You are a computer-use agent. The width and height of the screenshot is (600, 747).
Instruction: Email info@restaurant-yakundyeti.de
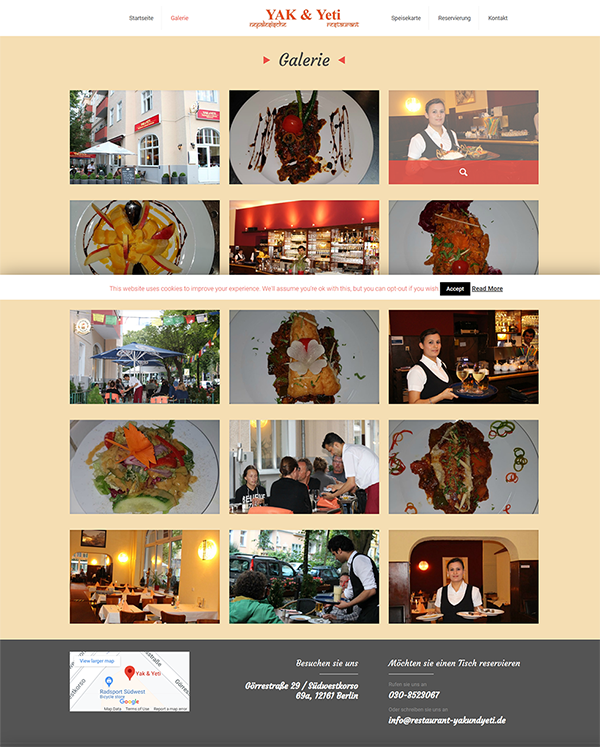(x=447, y=720)
